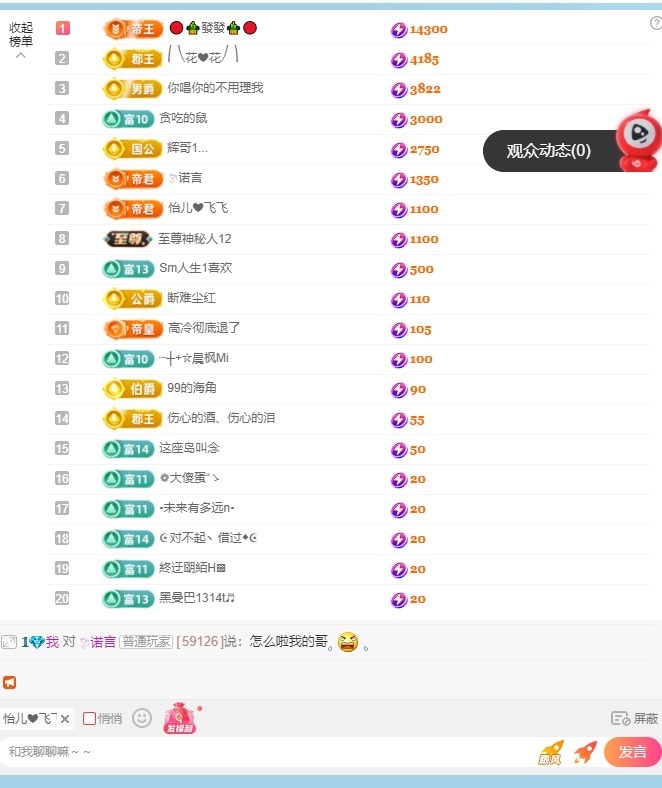
Task: Open rank 2 user 花♥花
Action: point(203,59)
